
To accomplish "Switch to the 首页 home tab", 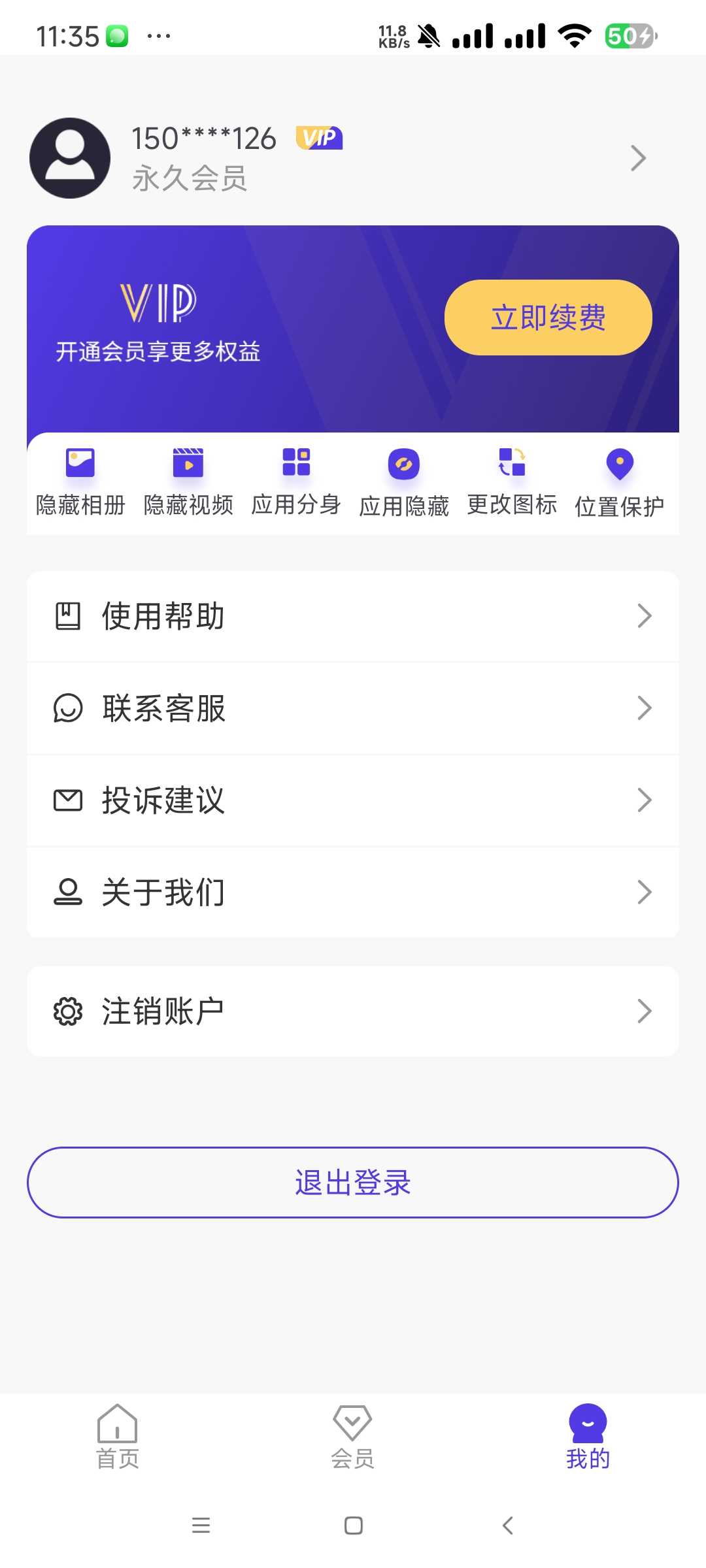I will (x=118, y=1437).
